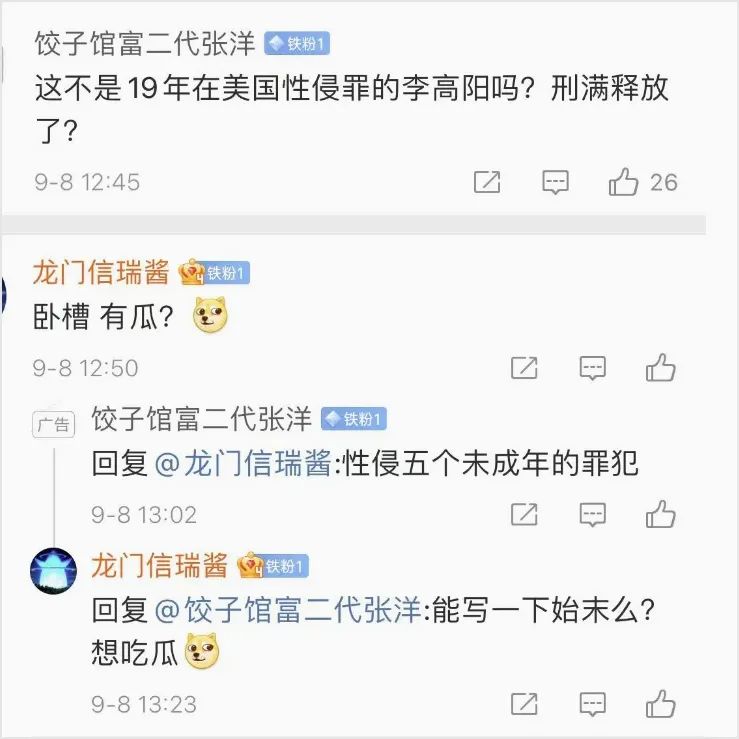Like the reply posted at 13:23
Viewport: 739px width, 739px height.
[x=661, y=704]
